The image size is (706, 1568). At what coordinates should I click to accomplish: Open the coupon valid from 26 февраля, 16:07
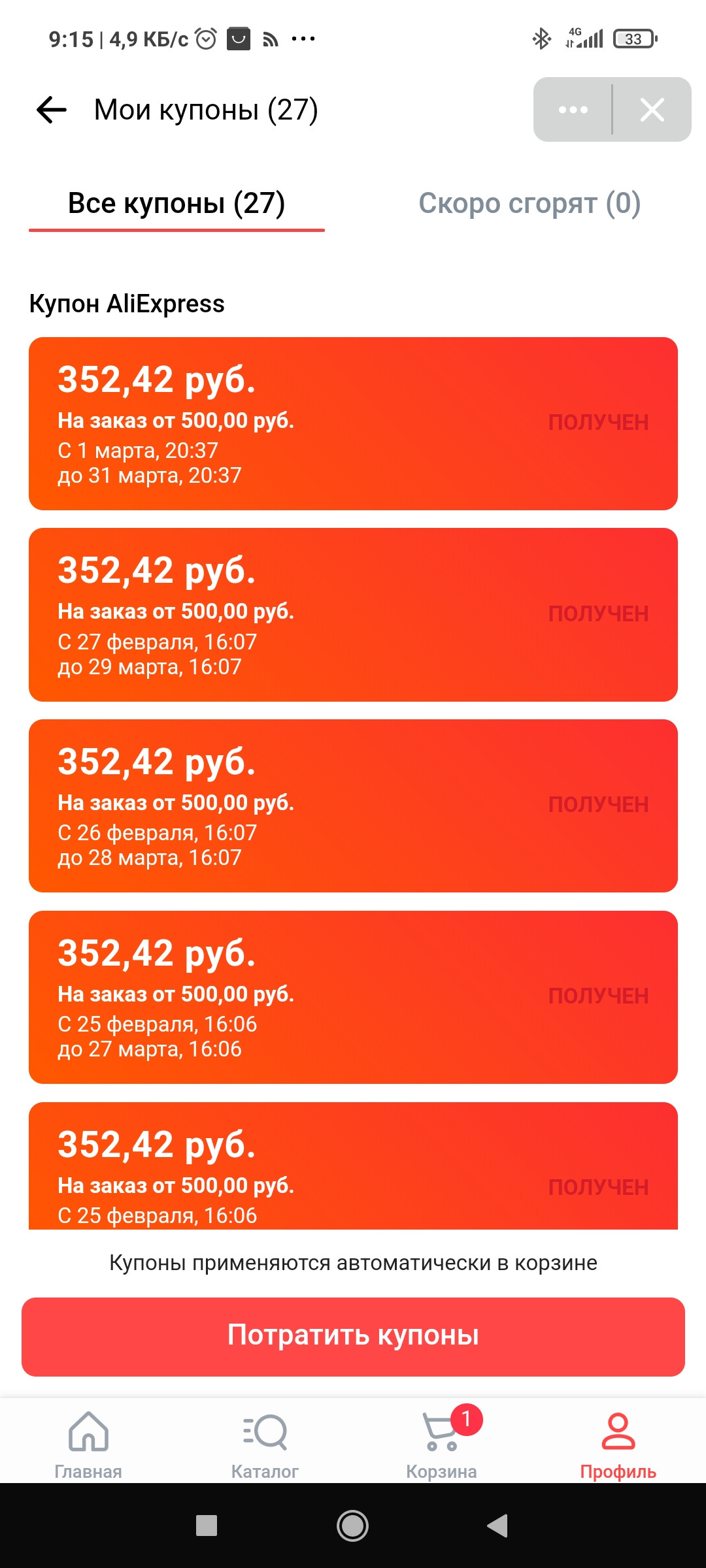click(x=353, y=806)
